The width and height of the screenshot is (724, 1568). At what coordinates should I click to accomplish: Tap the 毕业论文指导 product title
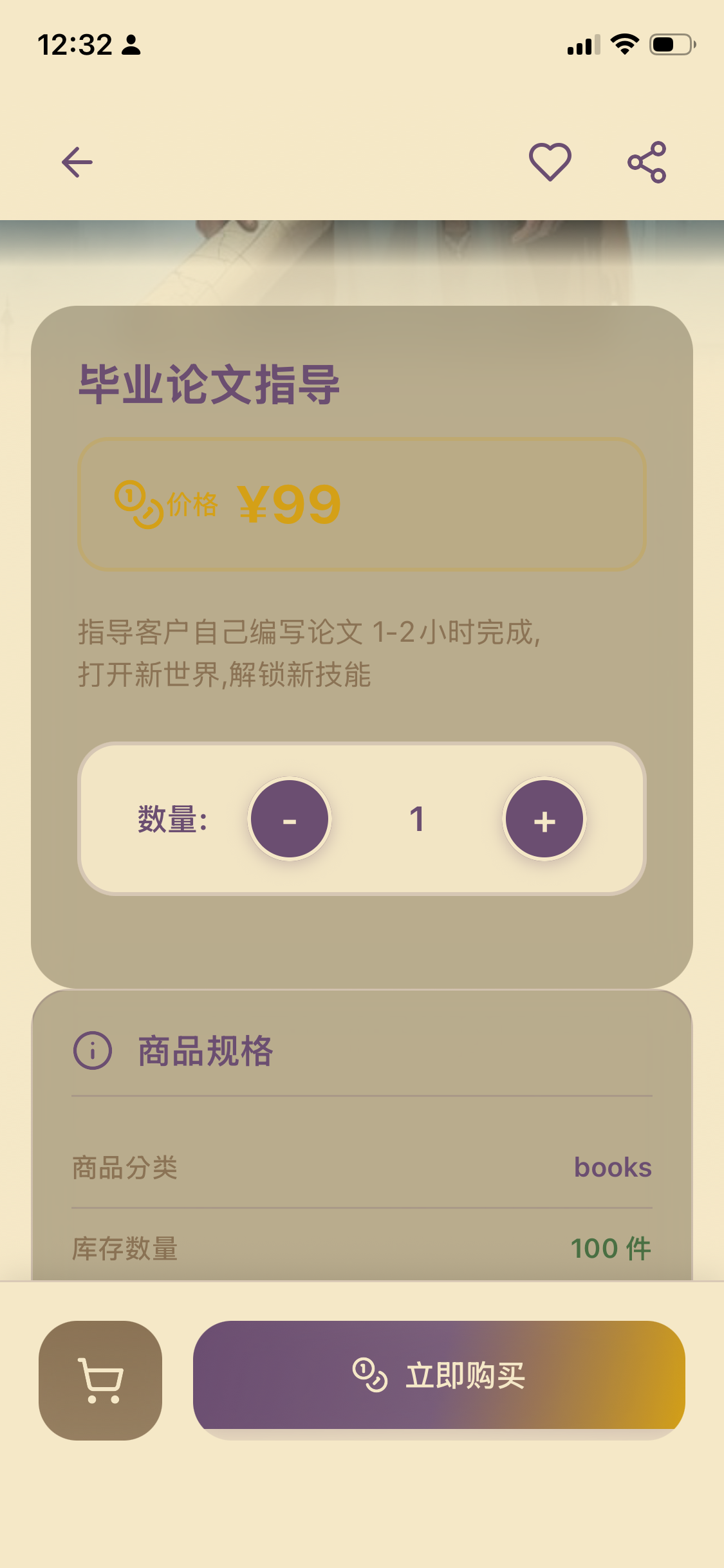click(x=210, y=384)
